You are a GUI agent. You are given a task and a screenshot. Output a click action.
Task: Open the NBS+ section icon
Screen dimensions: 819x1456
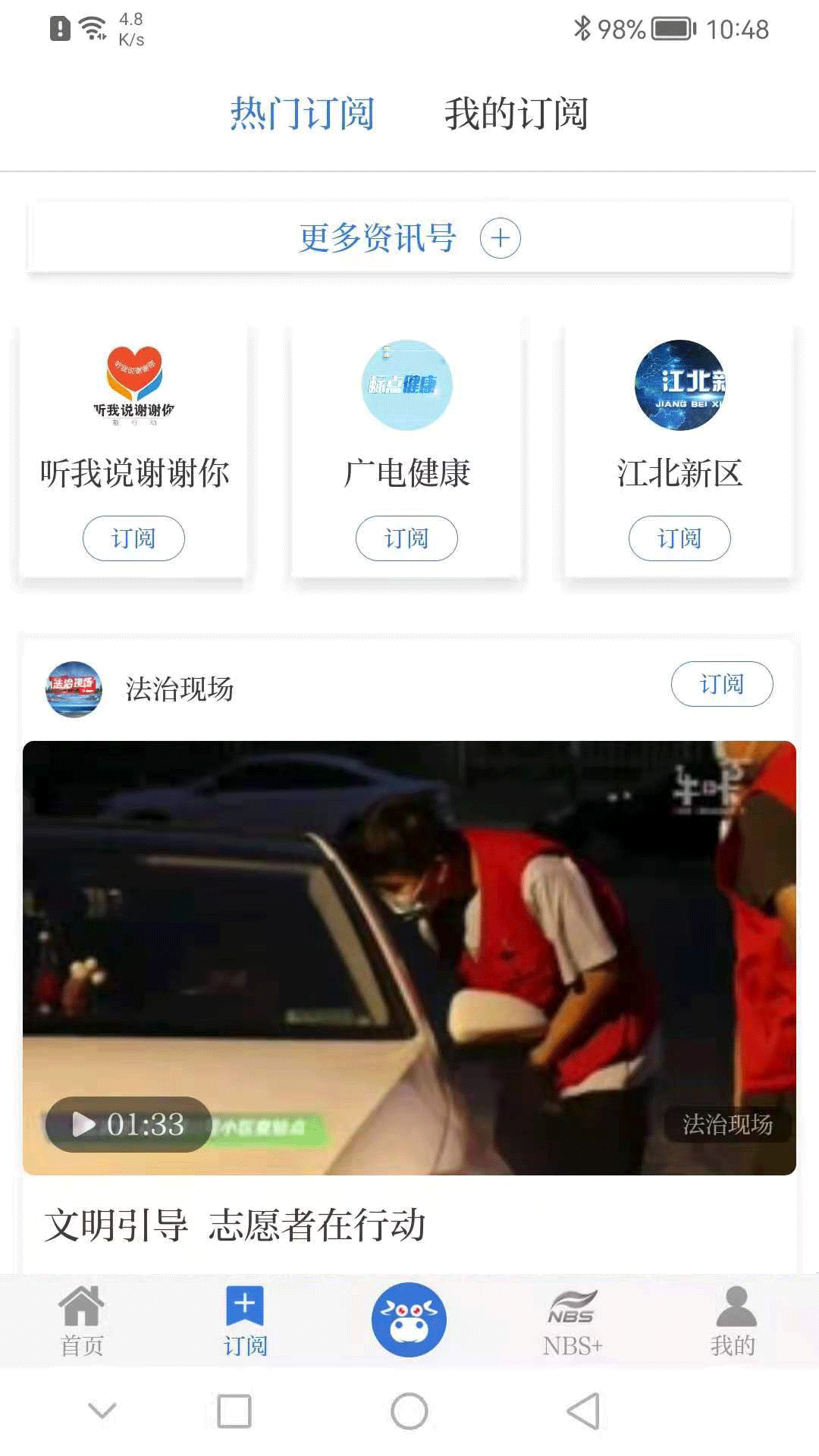pos(573,1318)
